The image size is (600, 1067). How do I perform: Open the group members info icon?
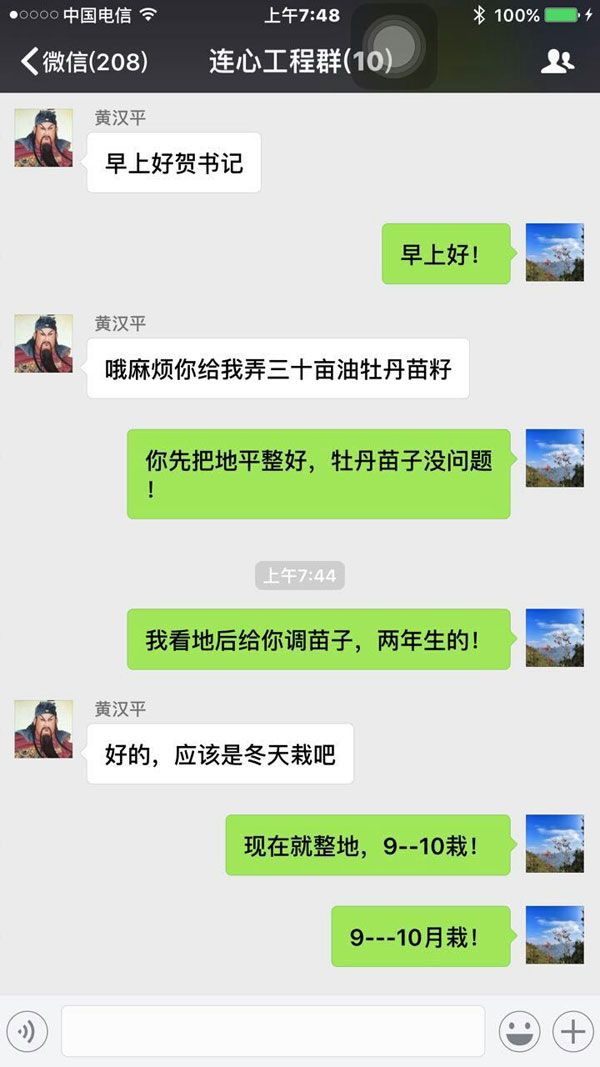pos(557,62)
